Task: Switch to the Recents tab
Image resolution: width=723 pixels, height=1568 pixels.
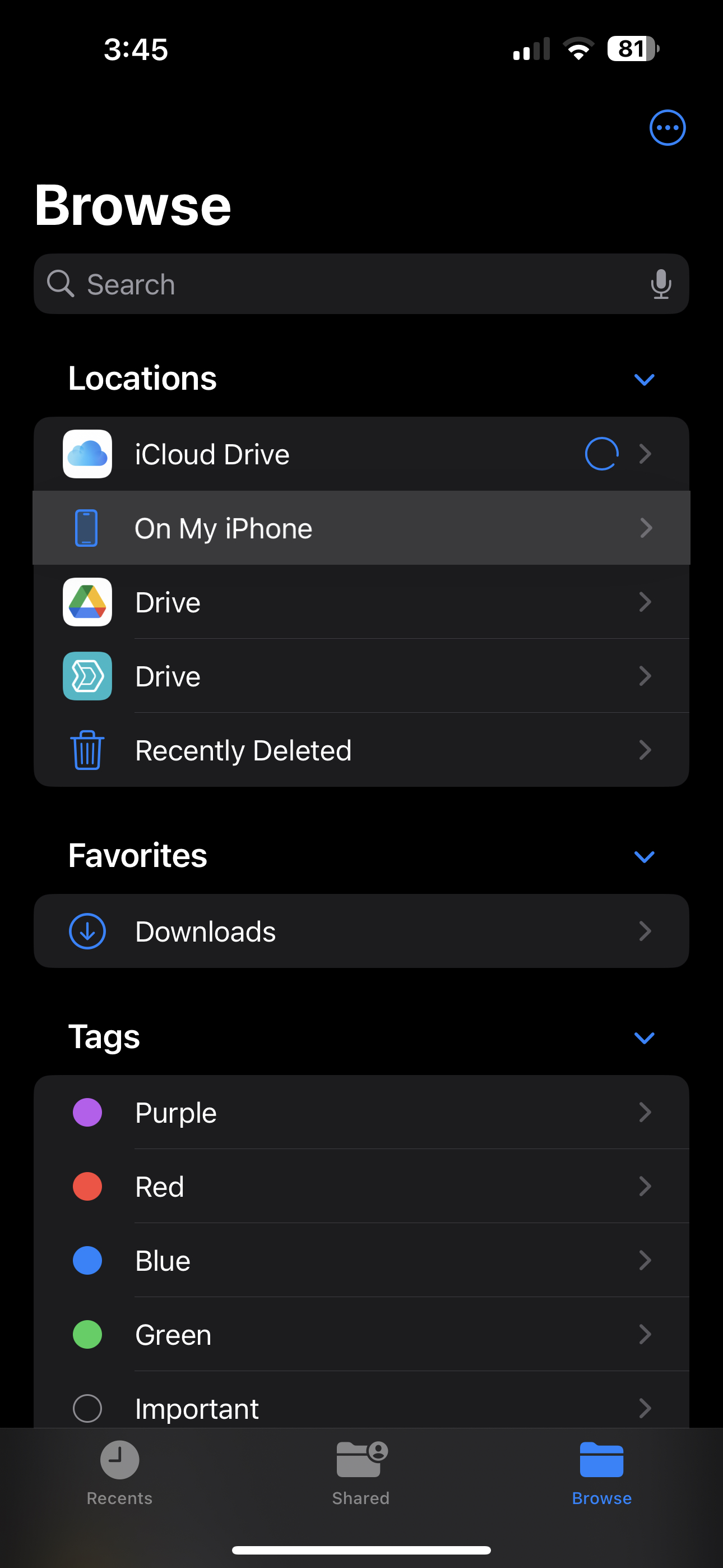Action: point(119,1472)
